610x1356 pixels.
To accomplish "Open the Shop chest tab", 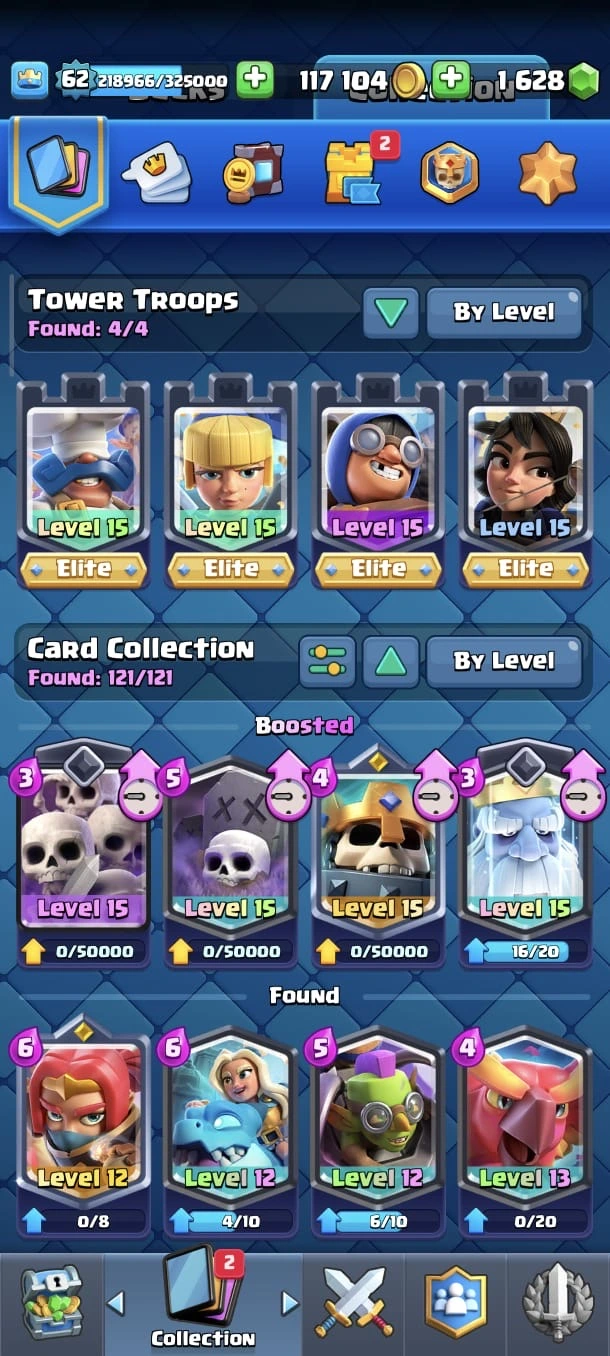I will point(52,1302).
